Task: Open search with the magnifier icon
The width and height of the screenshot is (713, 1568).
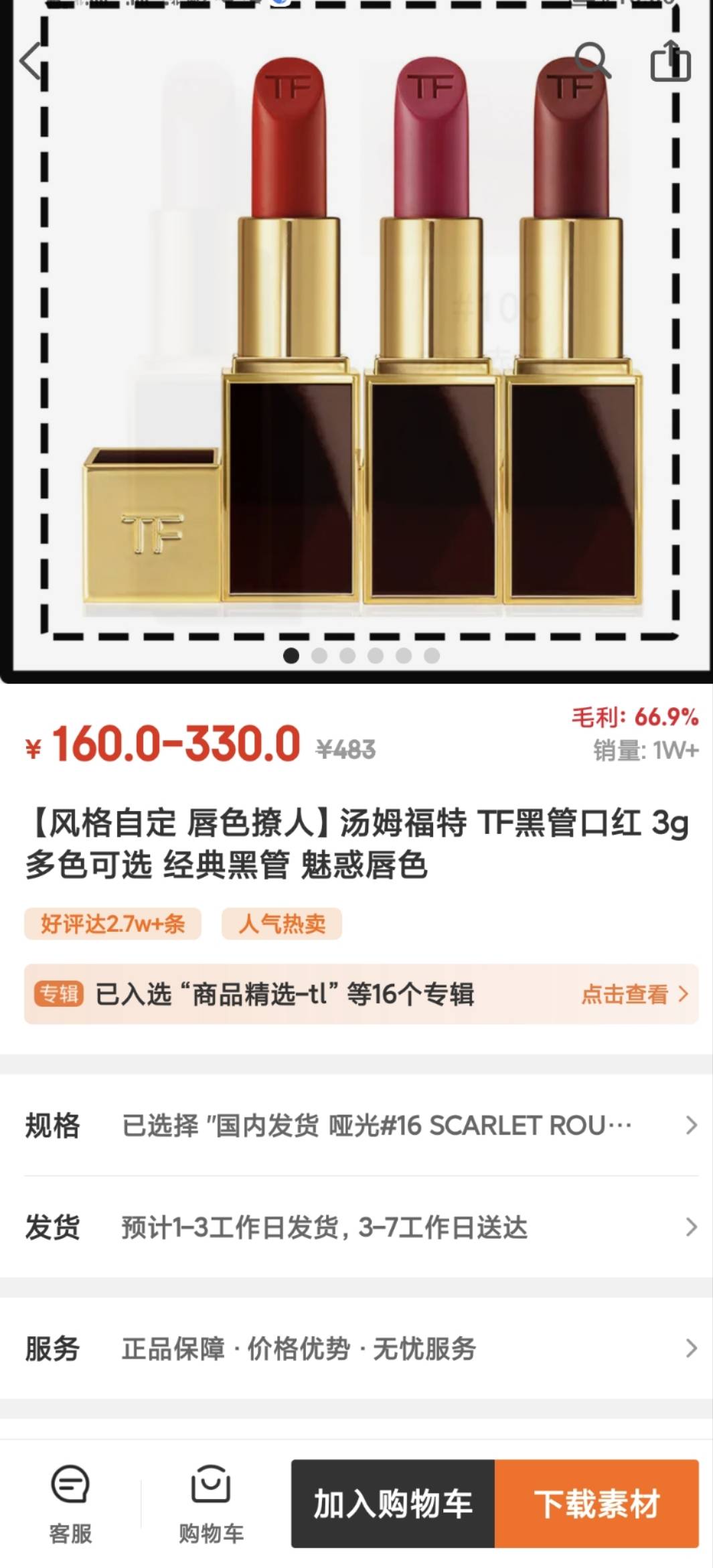Action: click(x=592, y=61)
